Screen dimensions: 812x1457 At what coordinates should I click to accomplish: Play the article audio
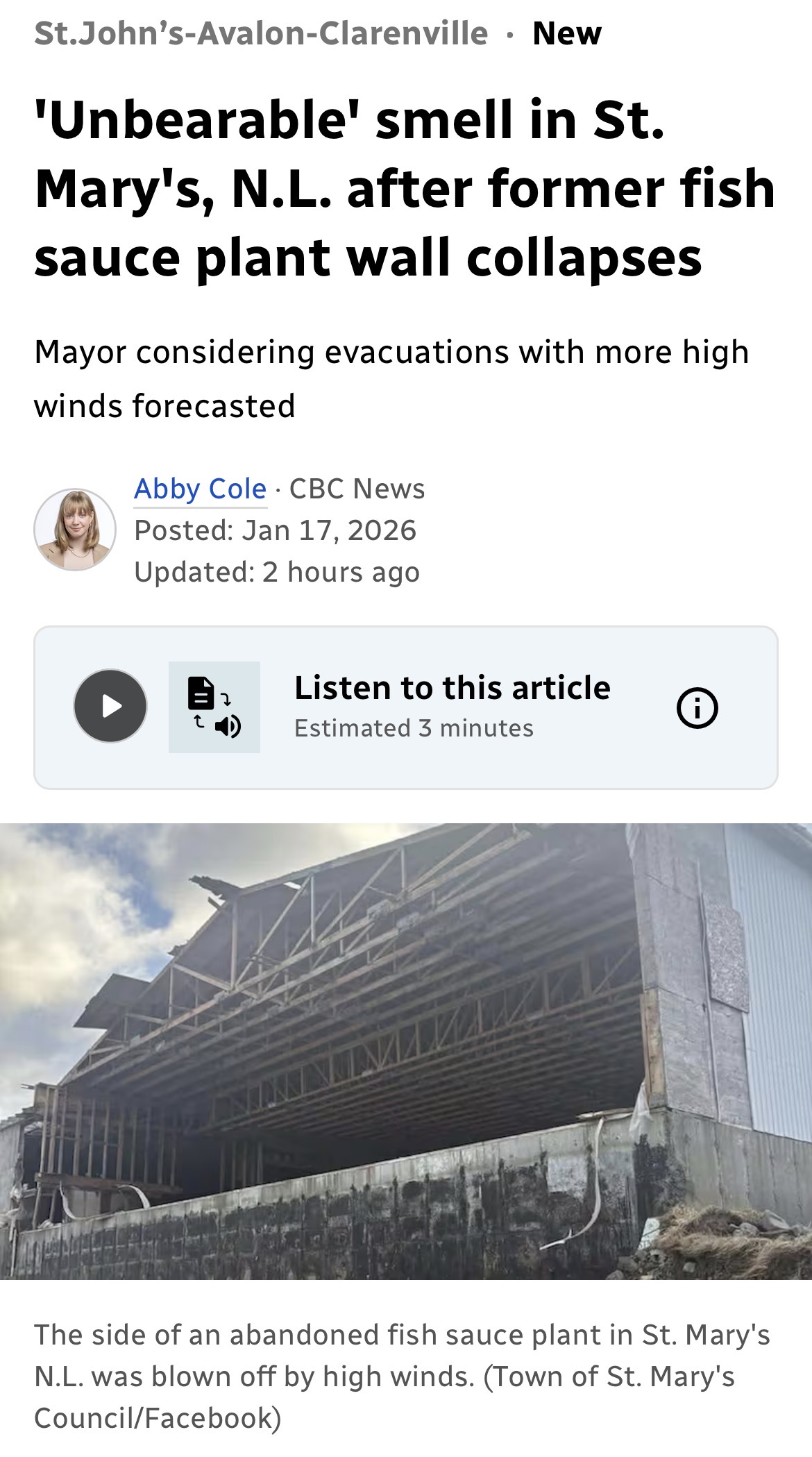pos(110,706)
